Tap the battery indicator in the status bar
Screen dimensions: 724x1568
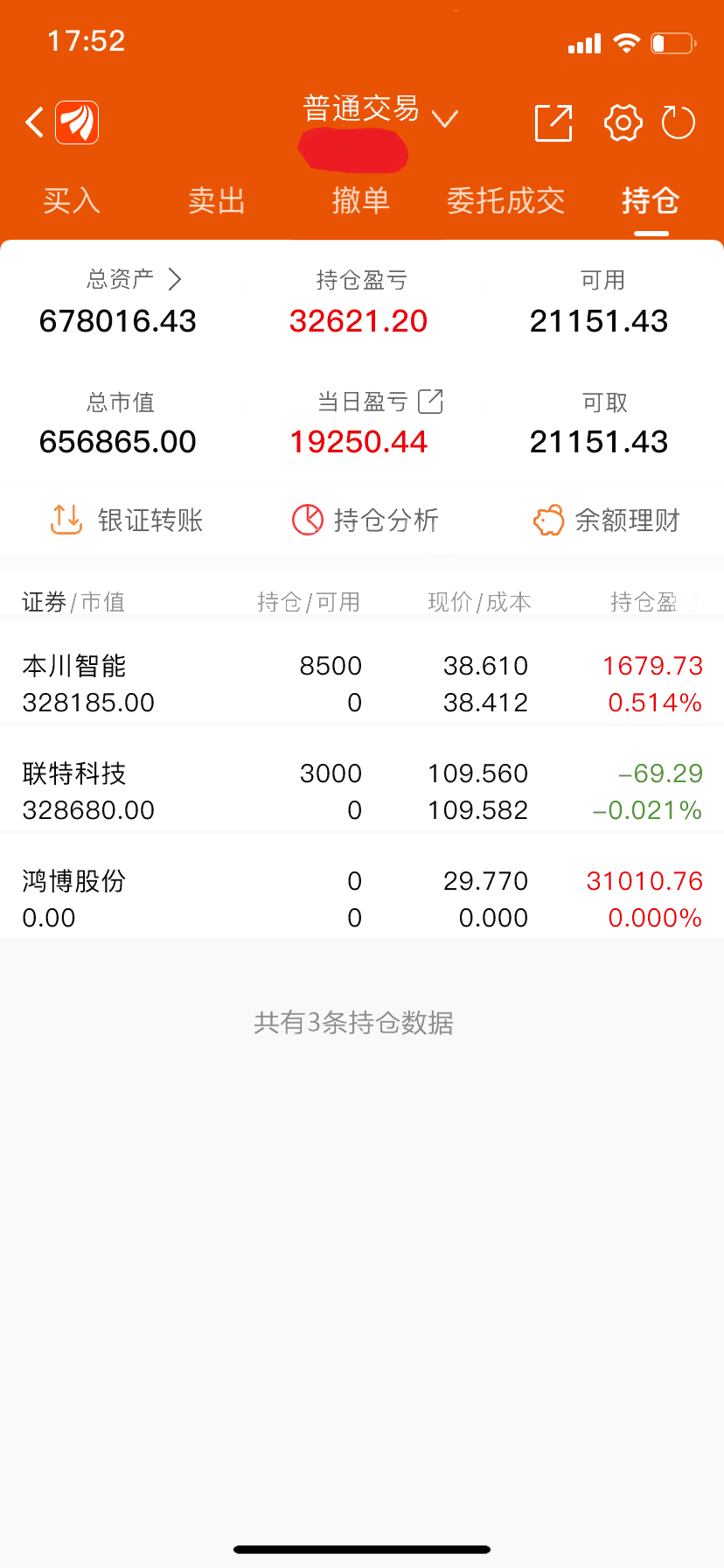pos(672,42)
